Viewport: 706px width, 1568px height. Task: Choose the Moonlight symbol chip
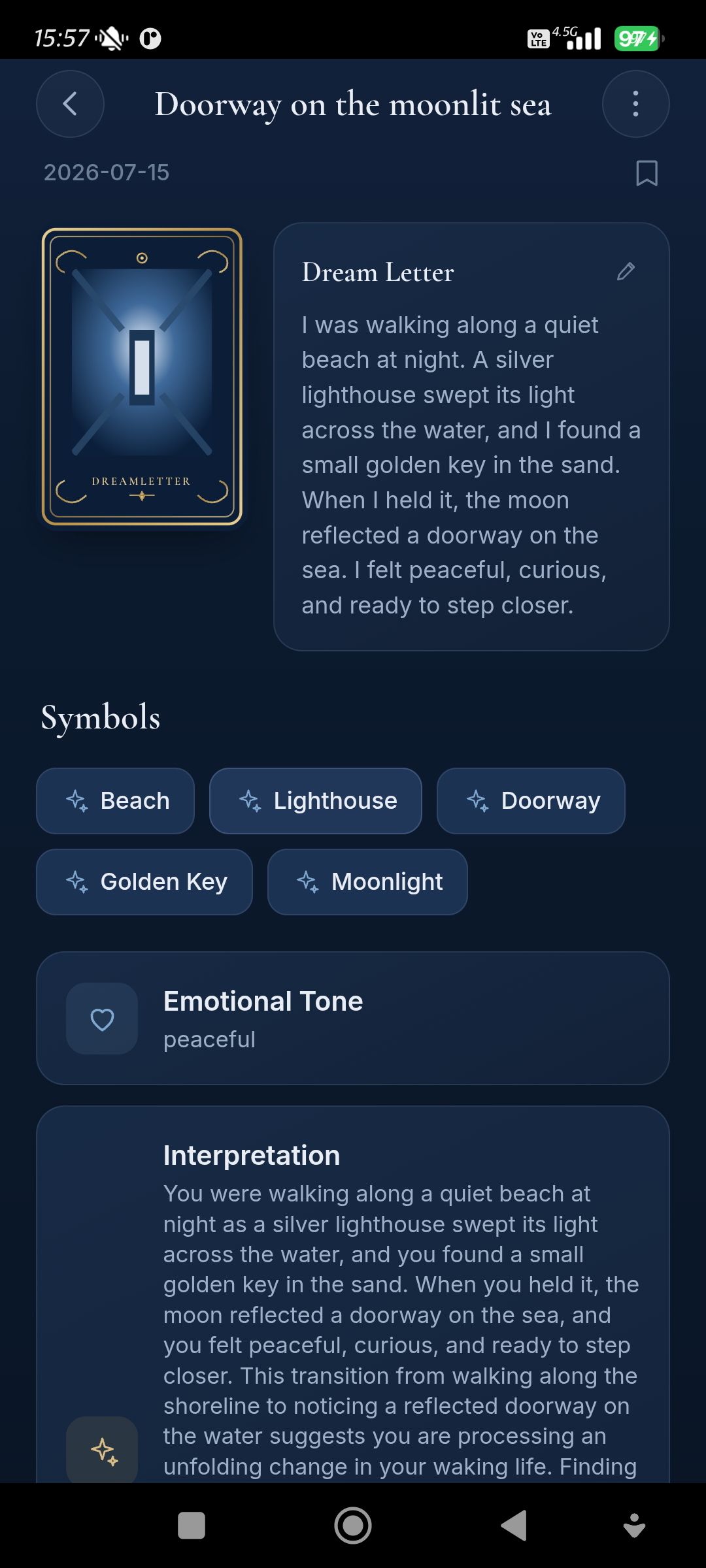pos(367,882)
